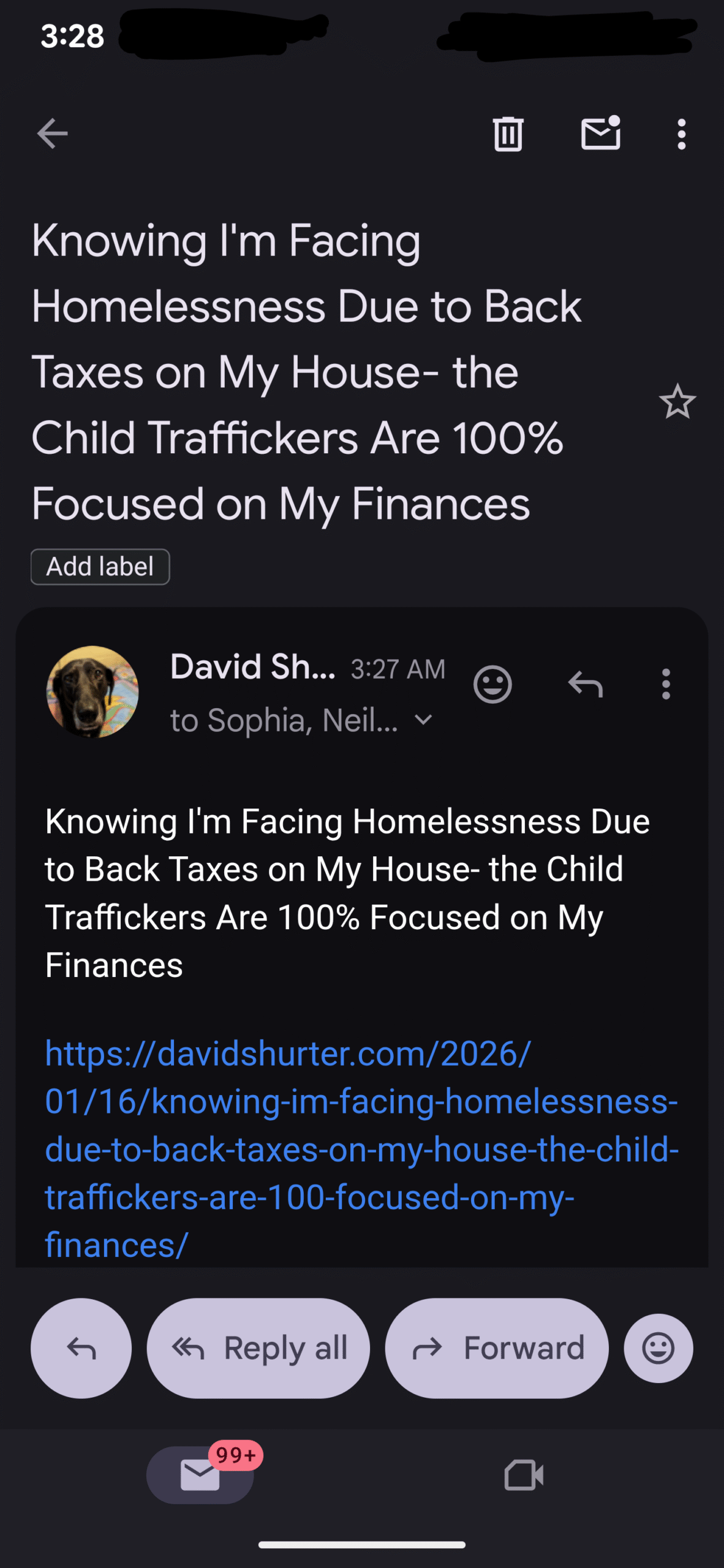
Task: Open the bottom emoji reaction button
Action: [658, 1348]
